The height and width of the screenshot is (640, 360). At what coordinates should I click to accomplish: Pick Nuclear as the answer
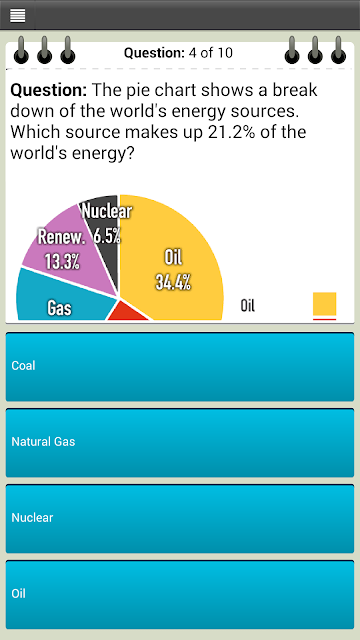180,518
